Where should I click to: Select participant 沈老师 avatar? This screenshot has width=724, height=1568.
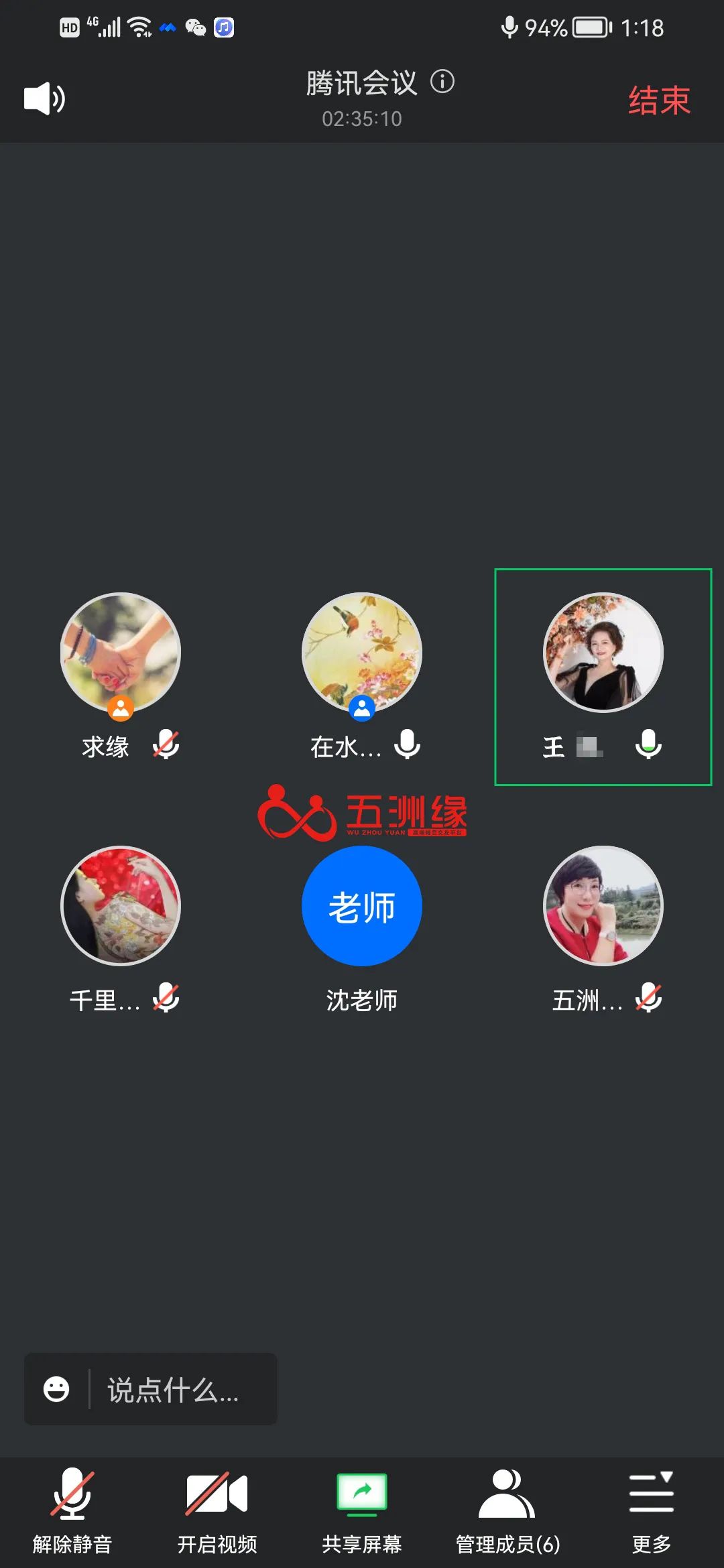(362, 905)
